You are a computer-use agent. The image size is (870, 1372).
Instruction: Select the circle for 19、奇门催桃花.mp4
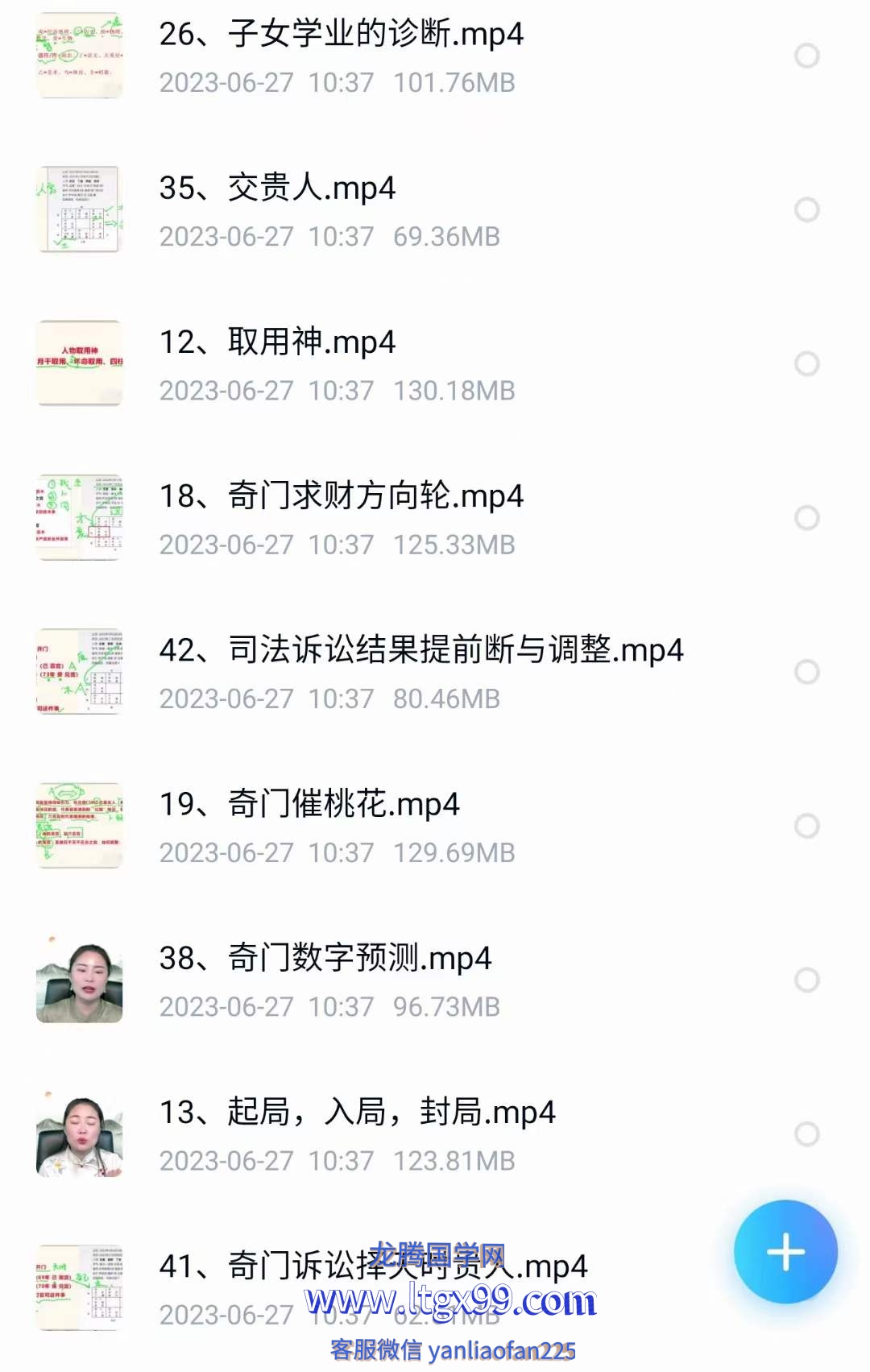[x=806, y=825]
